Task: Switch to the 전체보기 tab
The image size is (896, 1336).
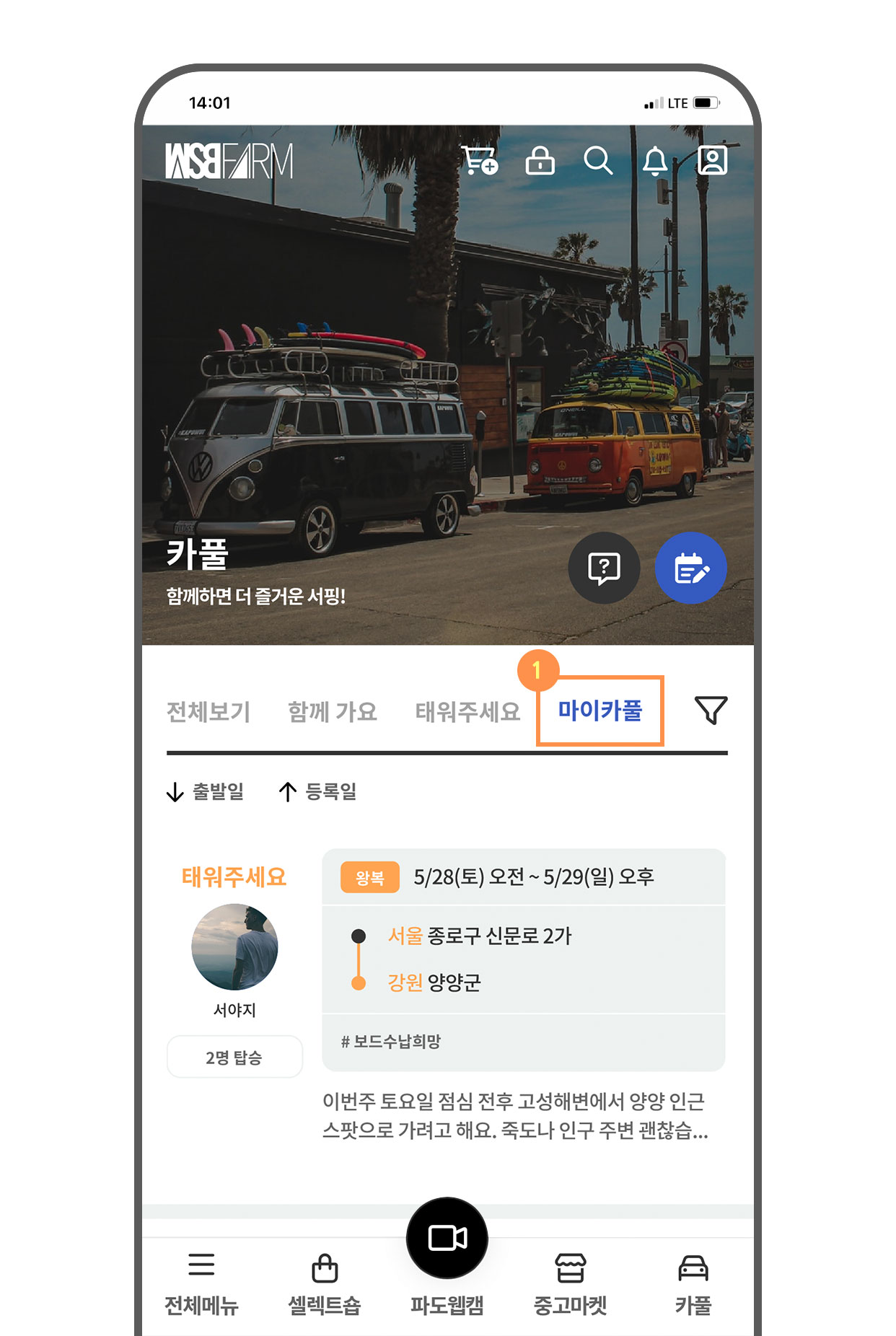Action: pyautogui.click(x=208, y=712)
